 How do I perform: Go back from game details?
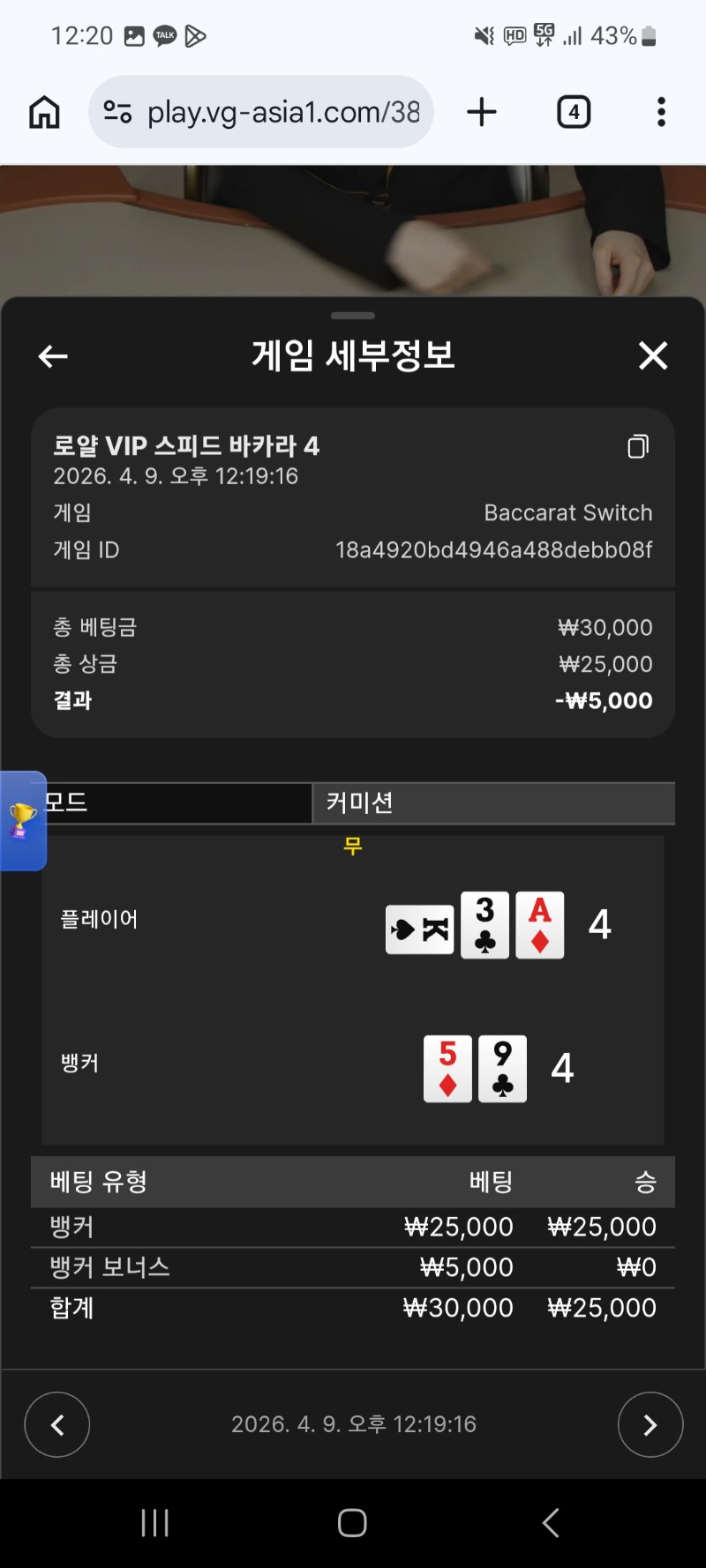tap(53, 356)
